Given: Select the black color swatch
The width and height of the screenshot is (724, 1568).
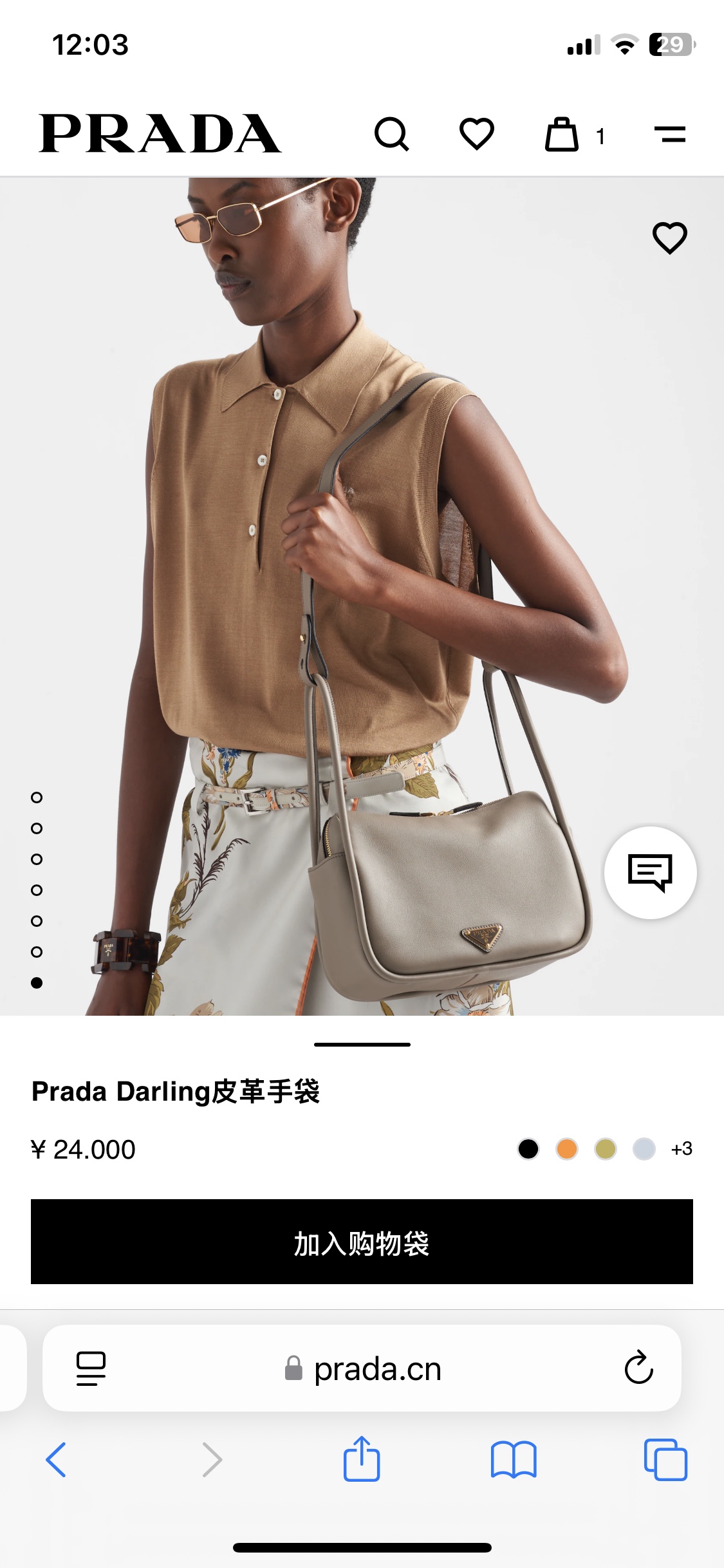Looking at the screenshot, I should coord(528,1149).
